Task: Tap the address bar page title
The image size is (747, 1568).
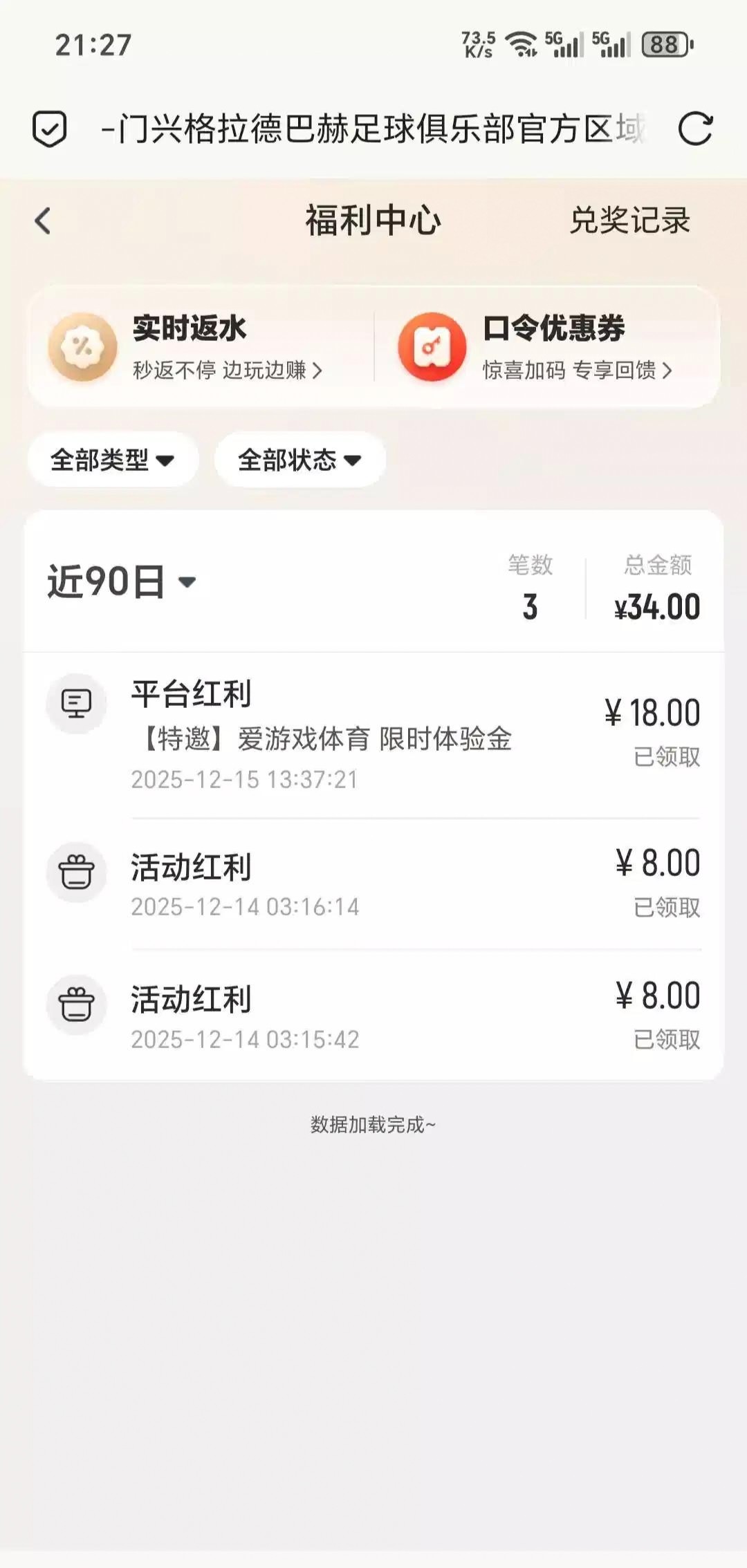Action: (x=373, y=129)
